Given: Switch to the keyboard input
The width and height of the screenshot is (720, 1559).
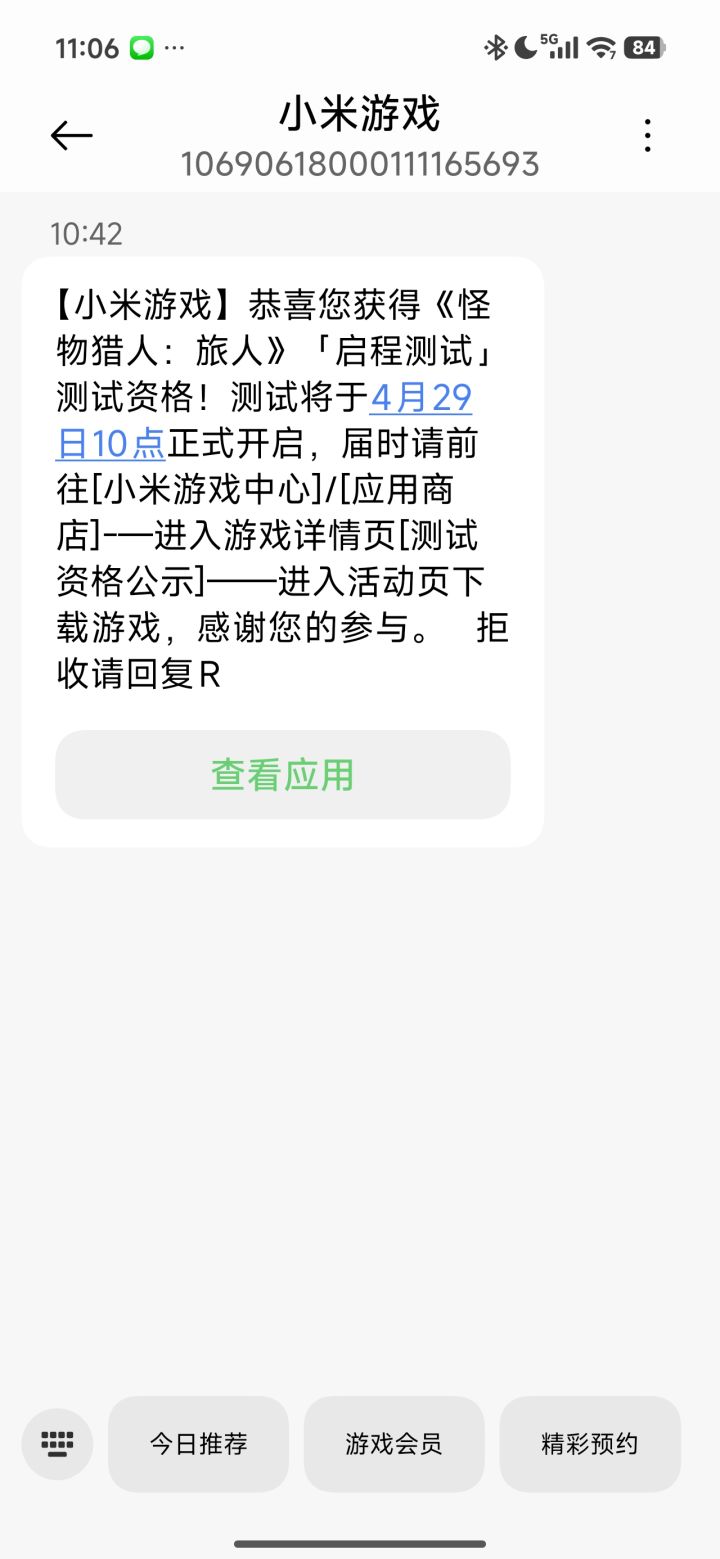Looking at the screenshot, I should (x=57, y=1443).
